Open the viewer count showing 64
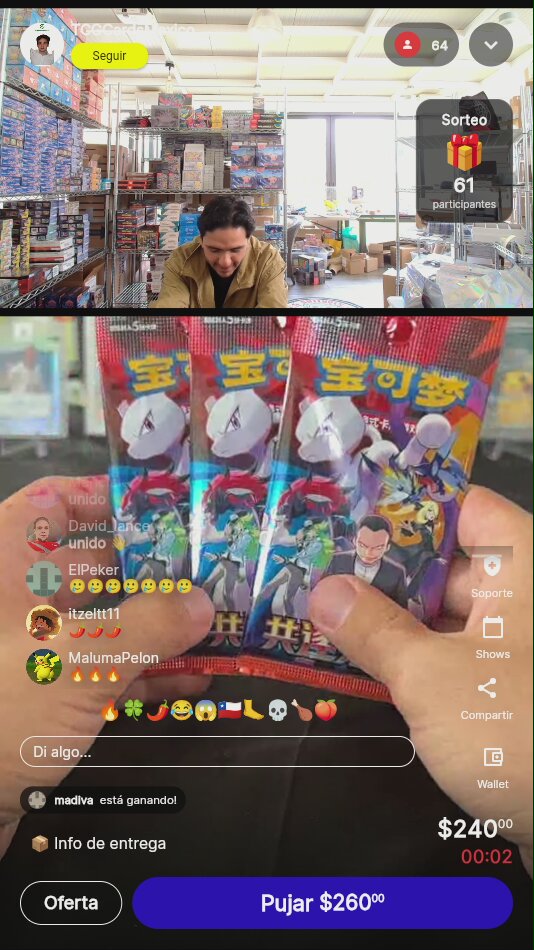Image resolution: width=534 pixels, height=950 pixels. pyautogui.click(x=421, y=45)
